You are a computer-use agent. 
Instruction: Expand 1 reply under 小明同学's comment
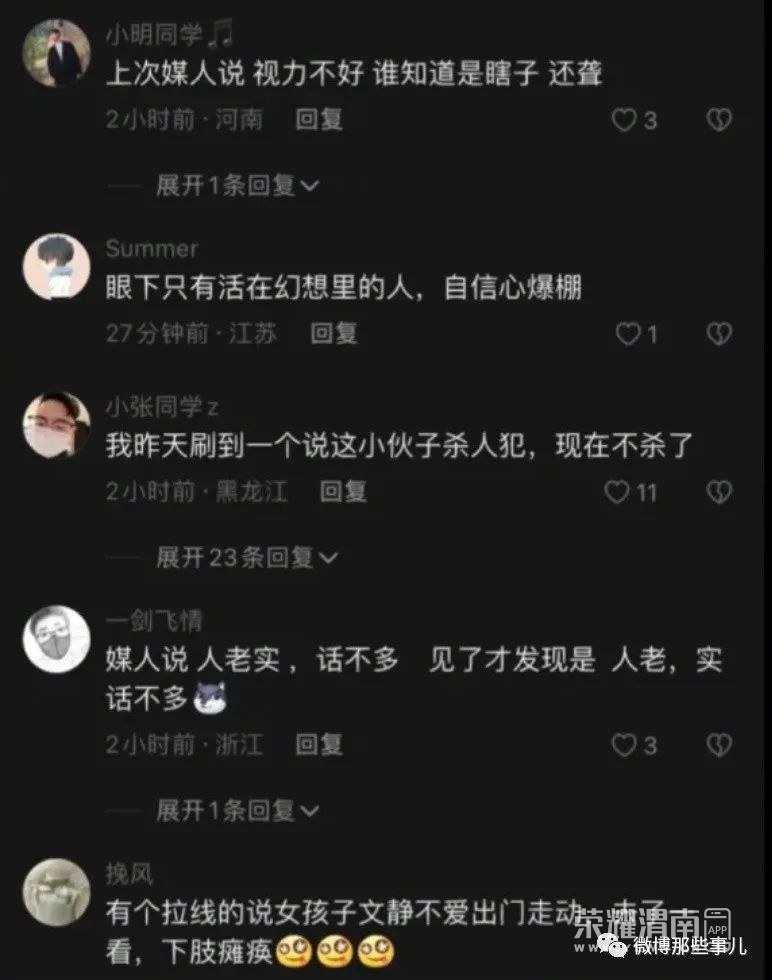238,185
